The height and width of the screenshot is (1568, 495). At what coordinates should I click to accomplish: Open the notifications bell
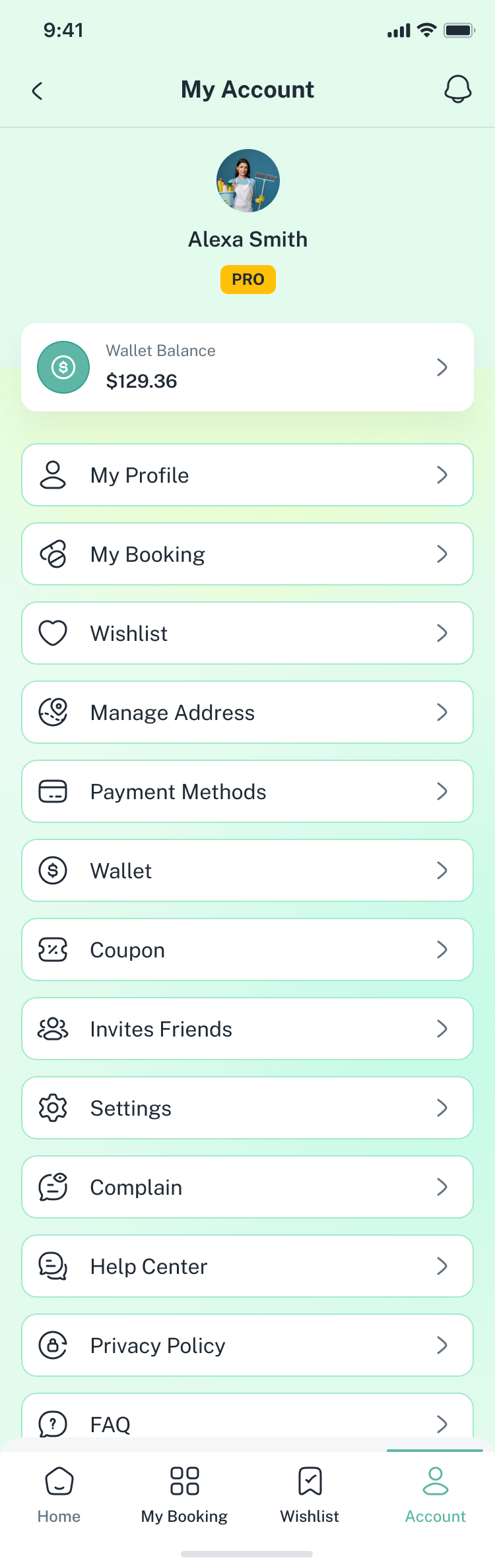(457, 89)
